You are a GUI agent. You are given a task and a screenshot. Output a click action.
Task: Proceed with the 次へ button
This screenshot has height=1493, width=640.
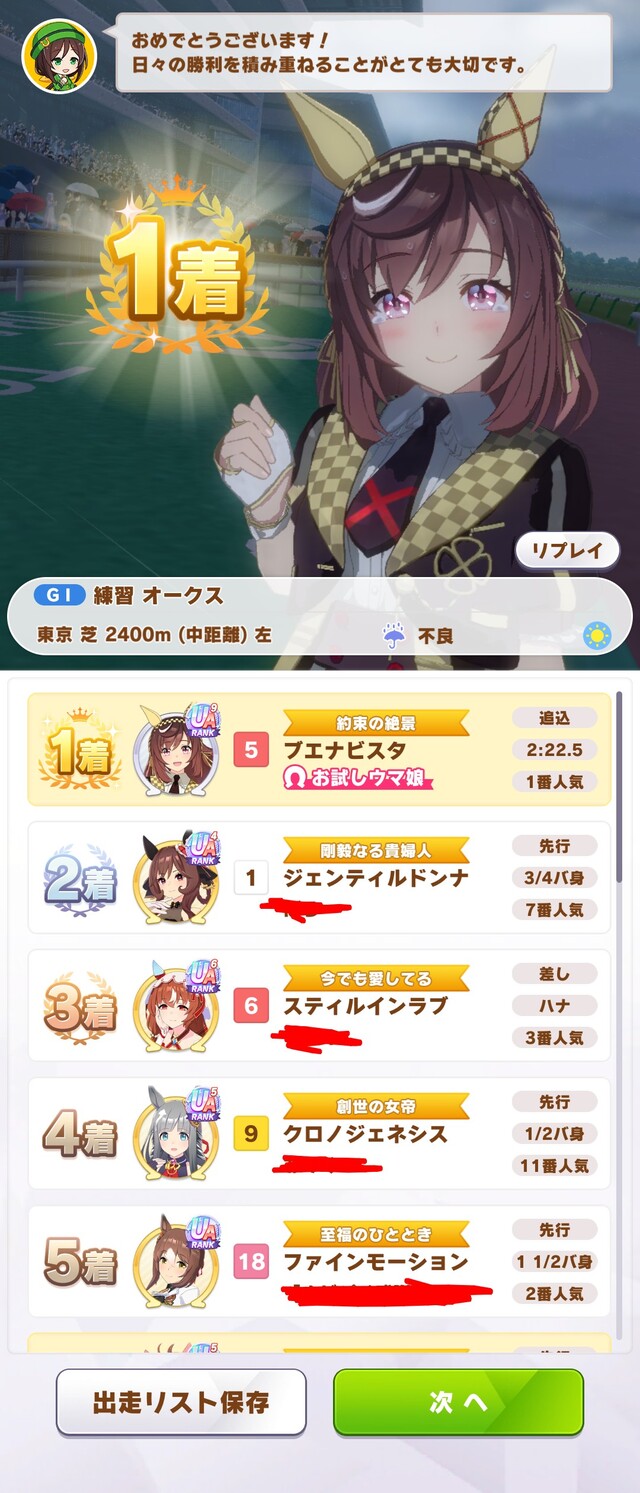[x=458, y=1402]
